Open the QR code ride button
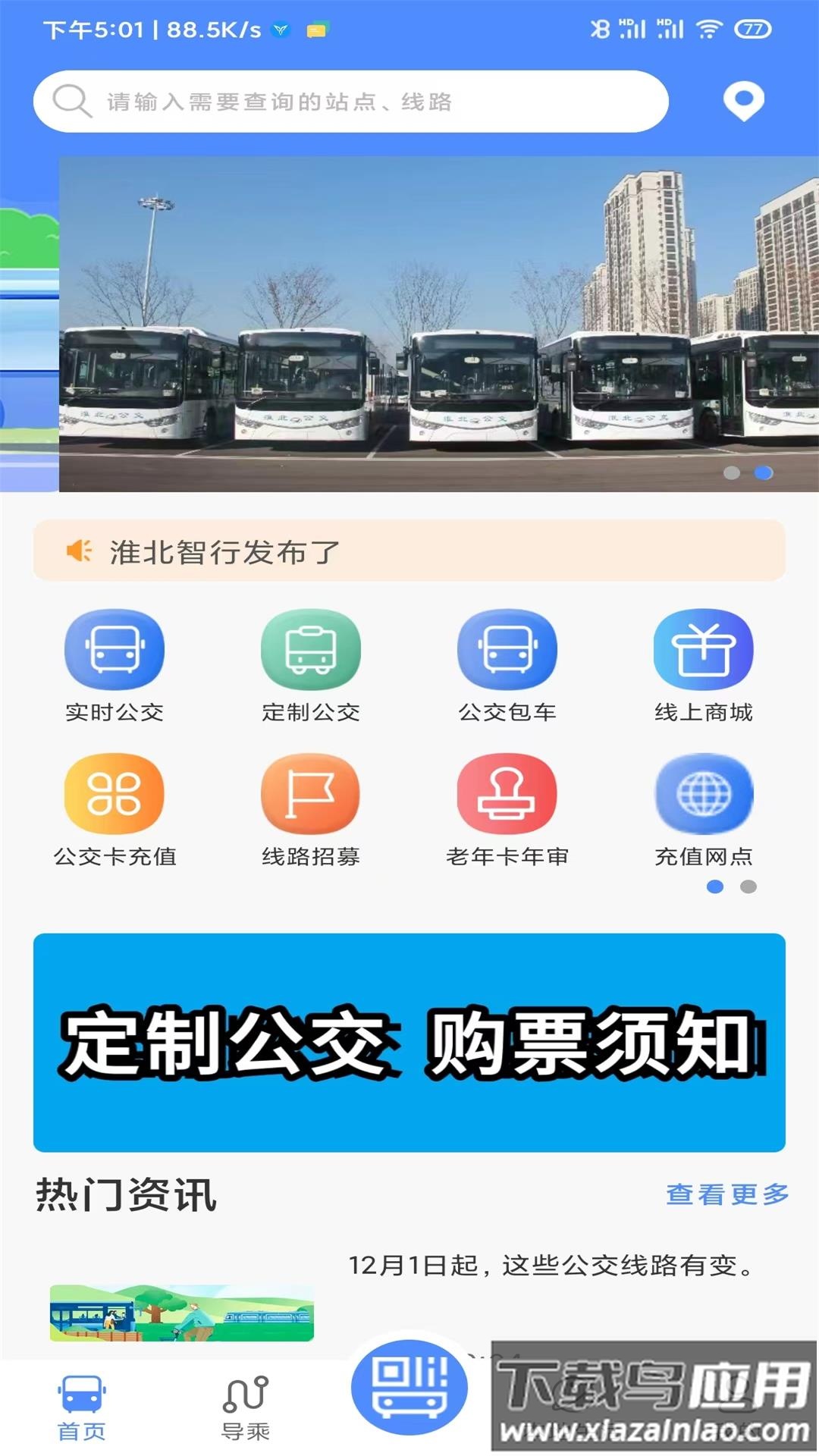Image resolution: width=819 pixels, height=1456 pixels. pos(409,1386)
